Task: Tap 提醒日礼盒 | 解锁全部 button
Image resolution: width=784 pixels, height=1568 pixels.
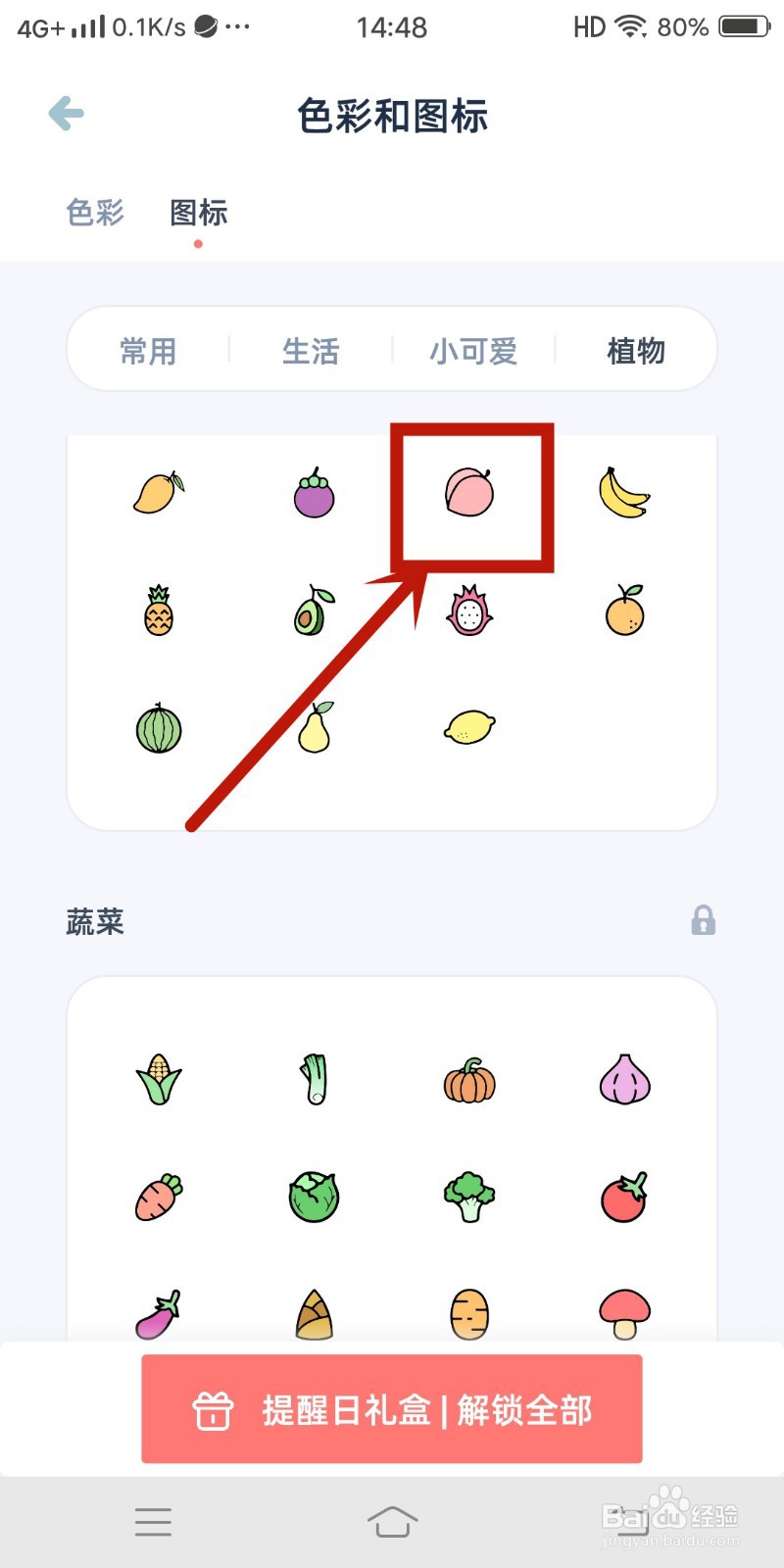Action: point(392,1409)
